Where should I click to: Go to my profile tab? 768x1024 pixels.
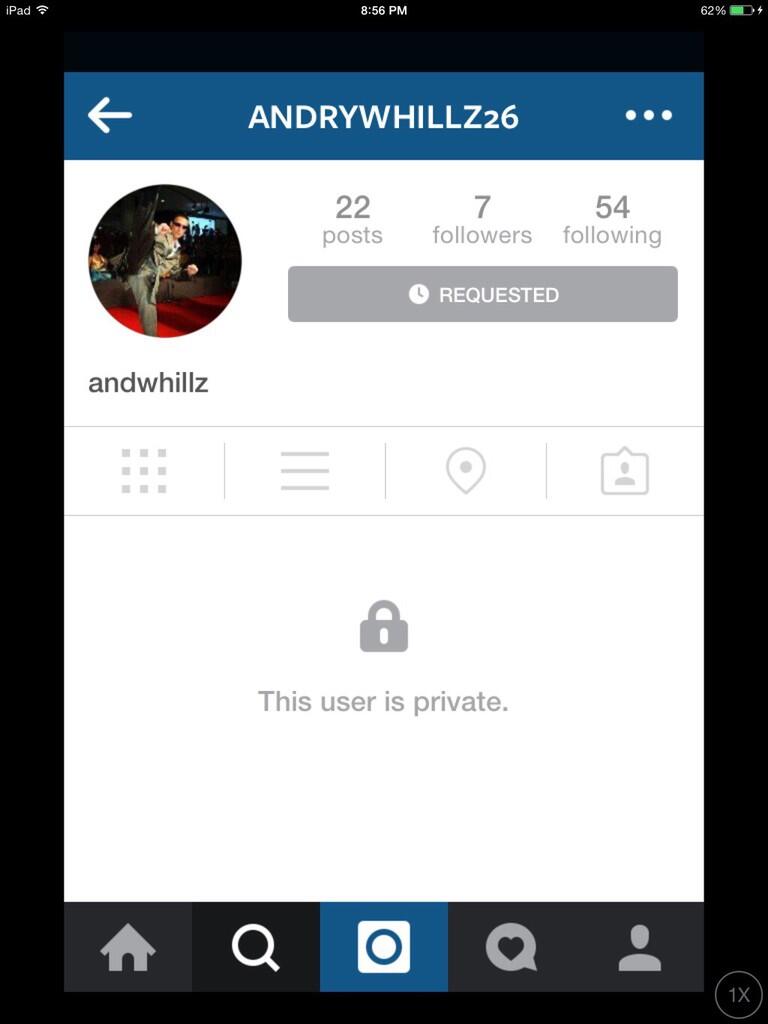pos(640,947)
